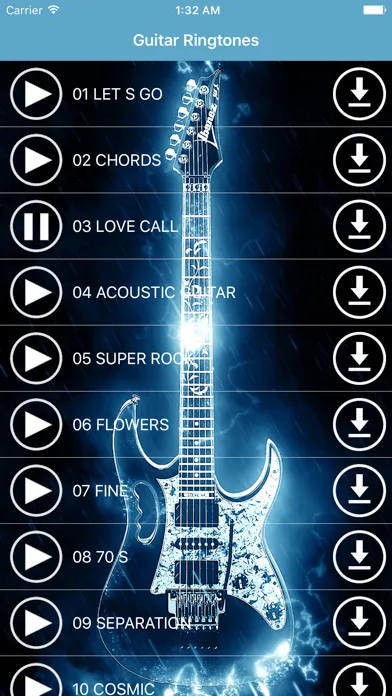Play the 10 COSMIC ringtone

click(x=36, y=680)
